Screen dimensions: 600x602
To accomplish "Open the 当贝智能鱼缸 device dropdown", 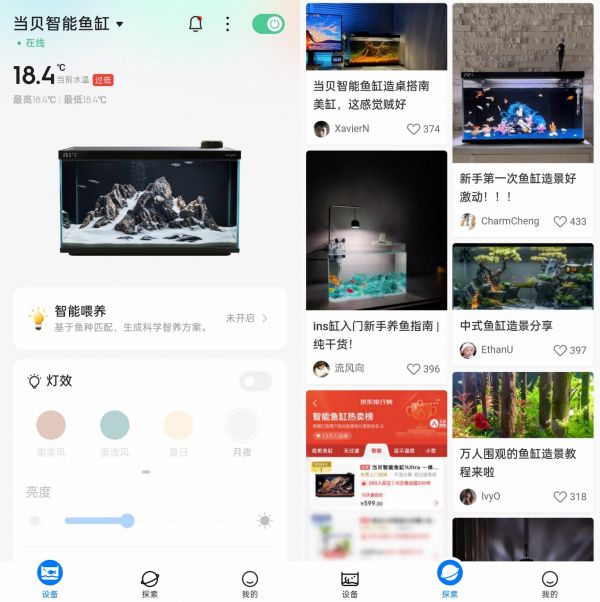I will [120, 24].
